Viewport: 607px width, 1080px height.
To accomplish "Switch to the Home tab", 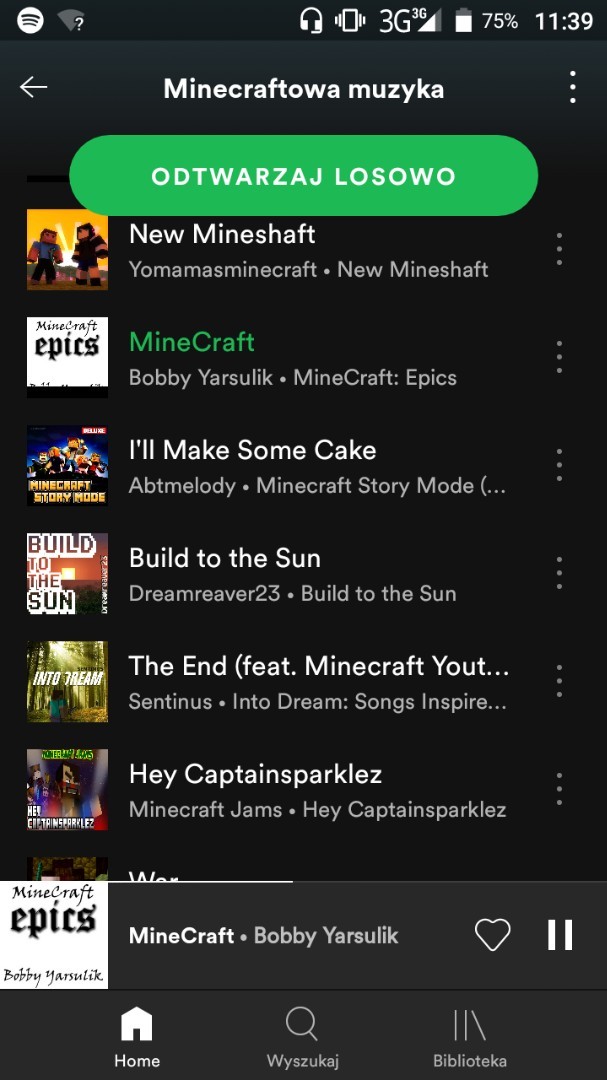I will tap(137, 1037).
